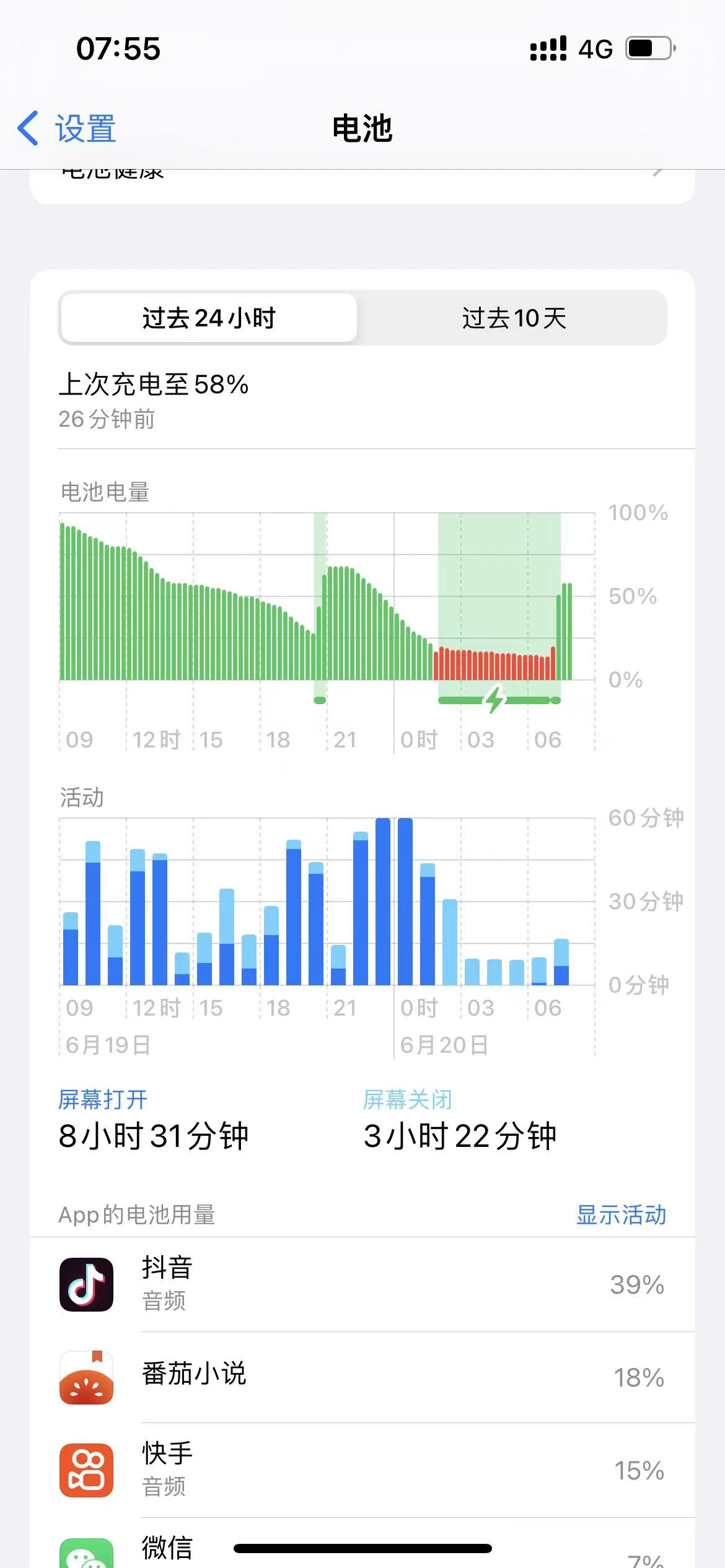
Task: Select the 过去24小时 segment
Action: (x=209, y=318)
